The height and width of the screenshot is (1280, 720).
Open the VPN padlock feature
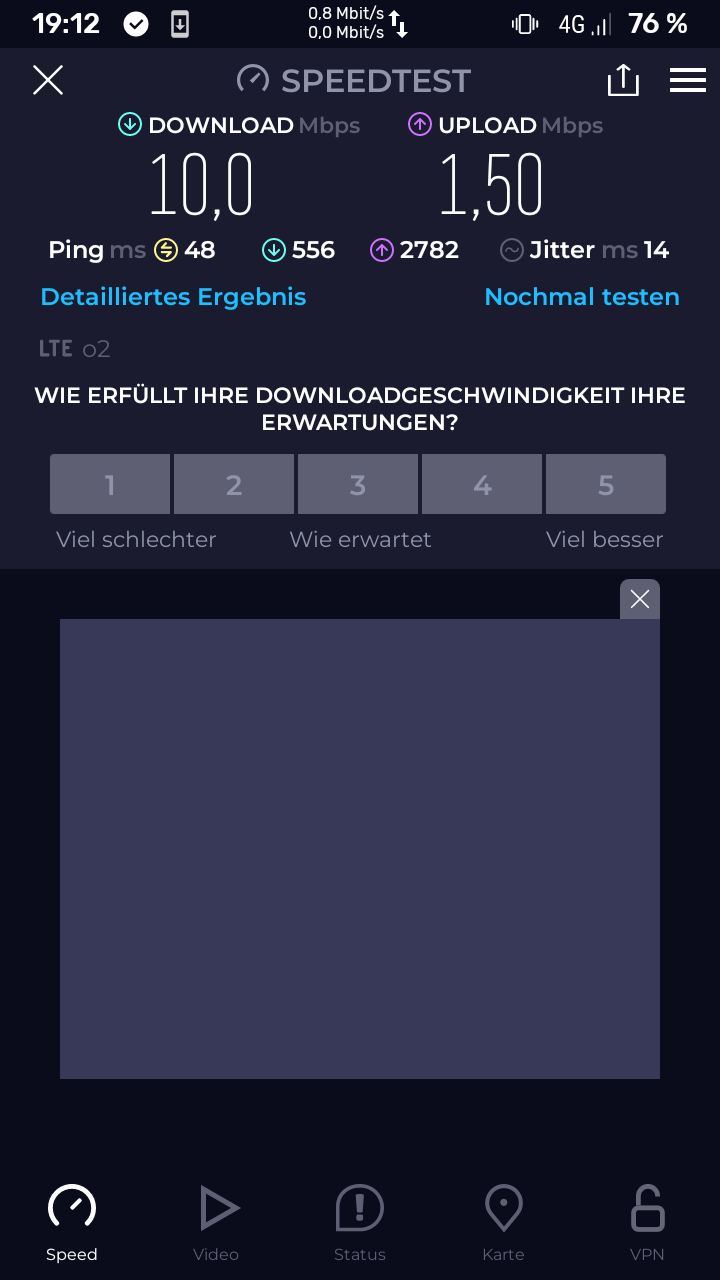pos(647,1207)
